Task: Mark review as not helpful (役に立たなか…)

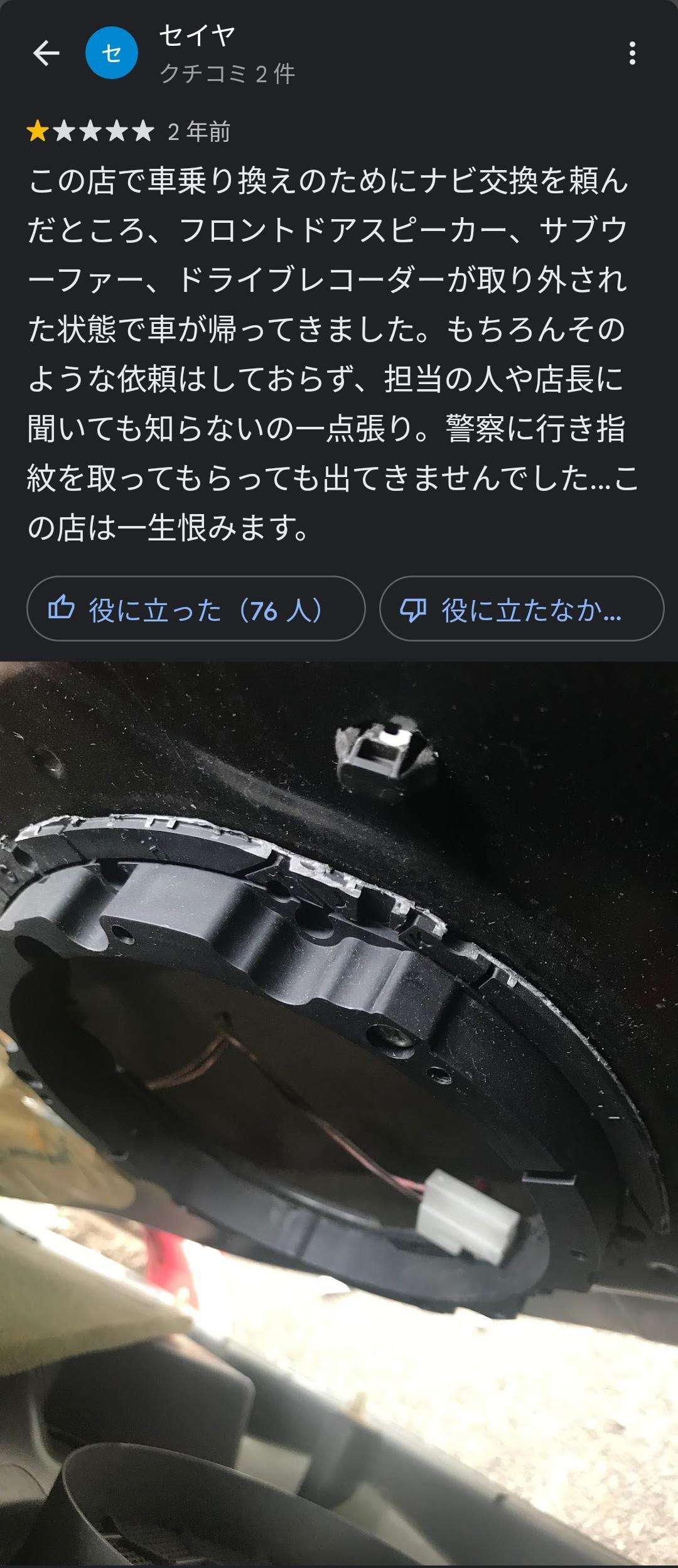Action: tap(522, 609)
